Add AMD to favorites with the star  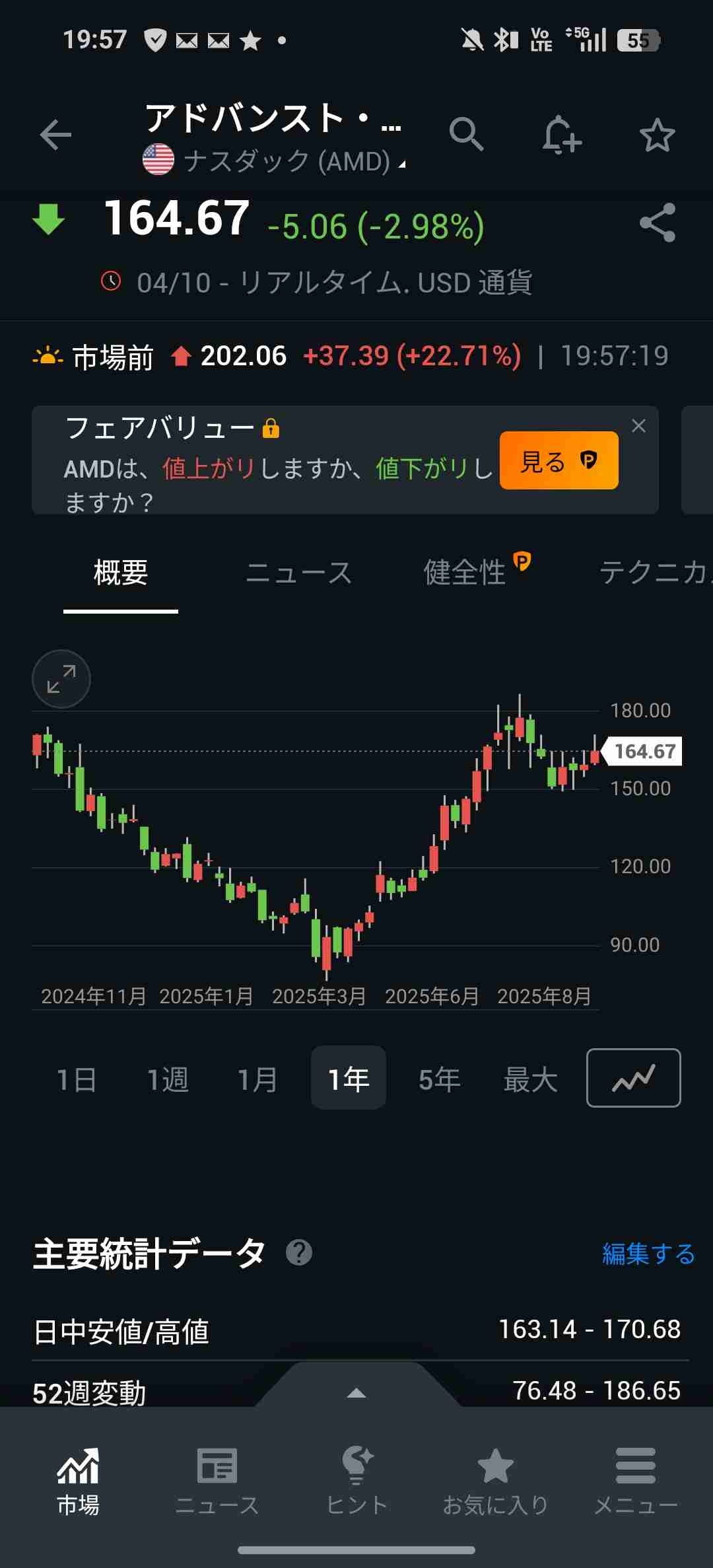coord(657,135)
